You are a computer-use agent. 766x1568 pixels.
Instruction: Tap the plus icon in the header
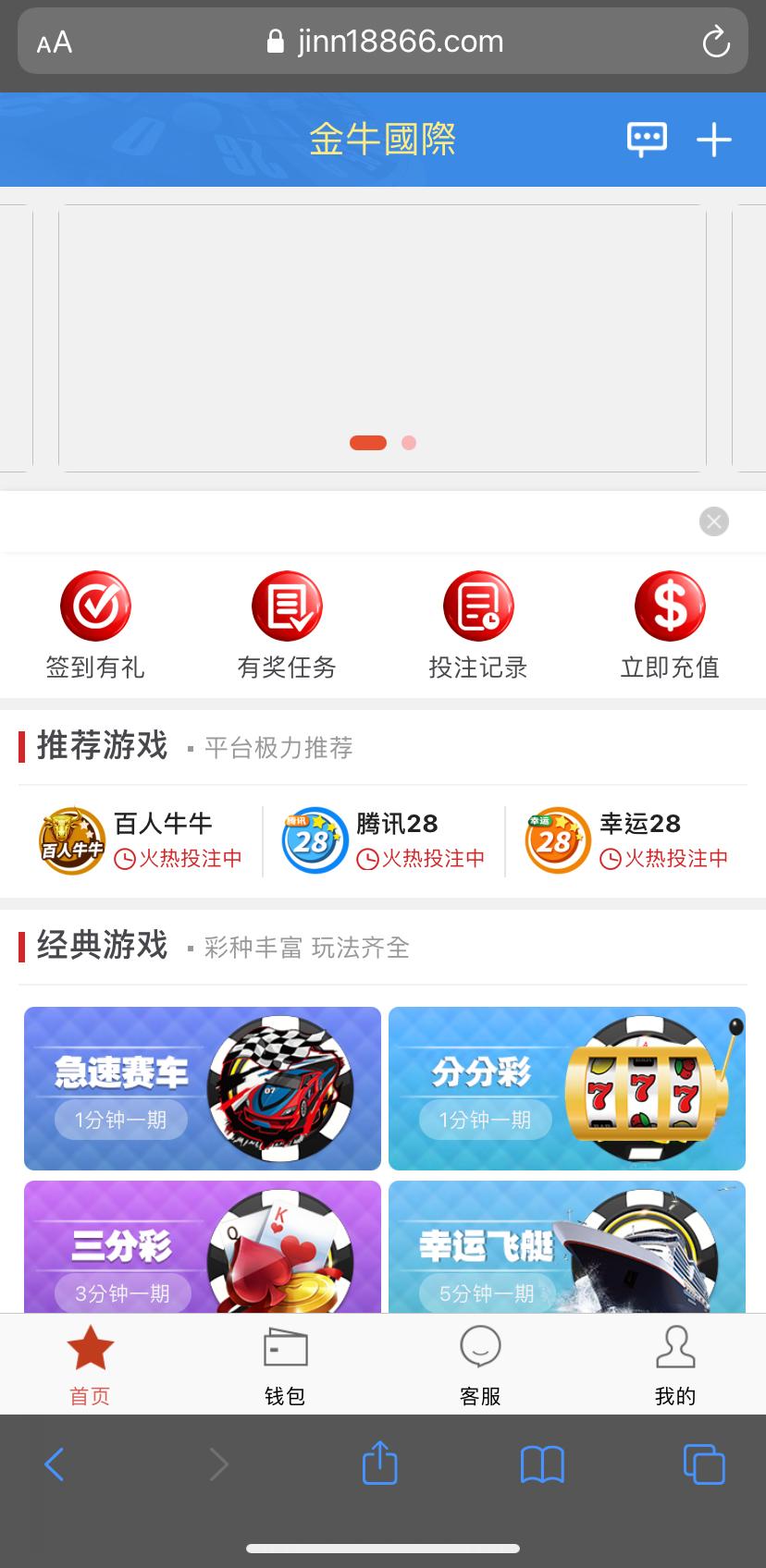(x=713, y=141)
